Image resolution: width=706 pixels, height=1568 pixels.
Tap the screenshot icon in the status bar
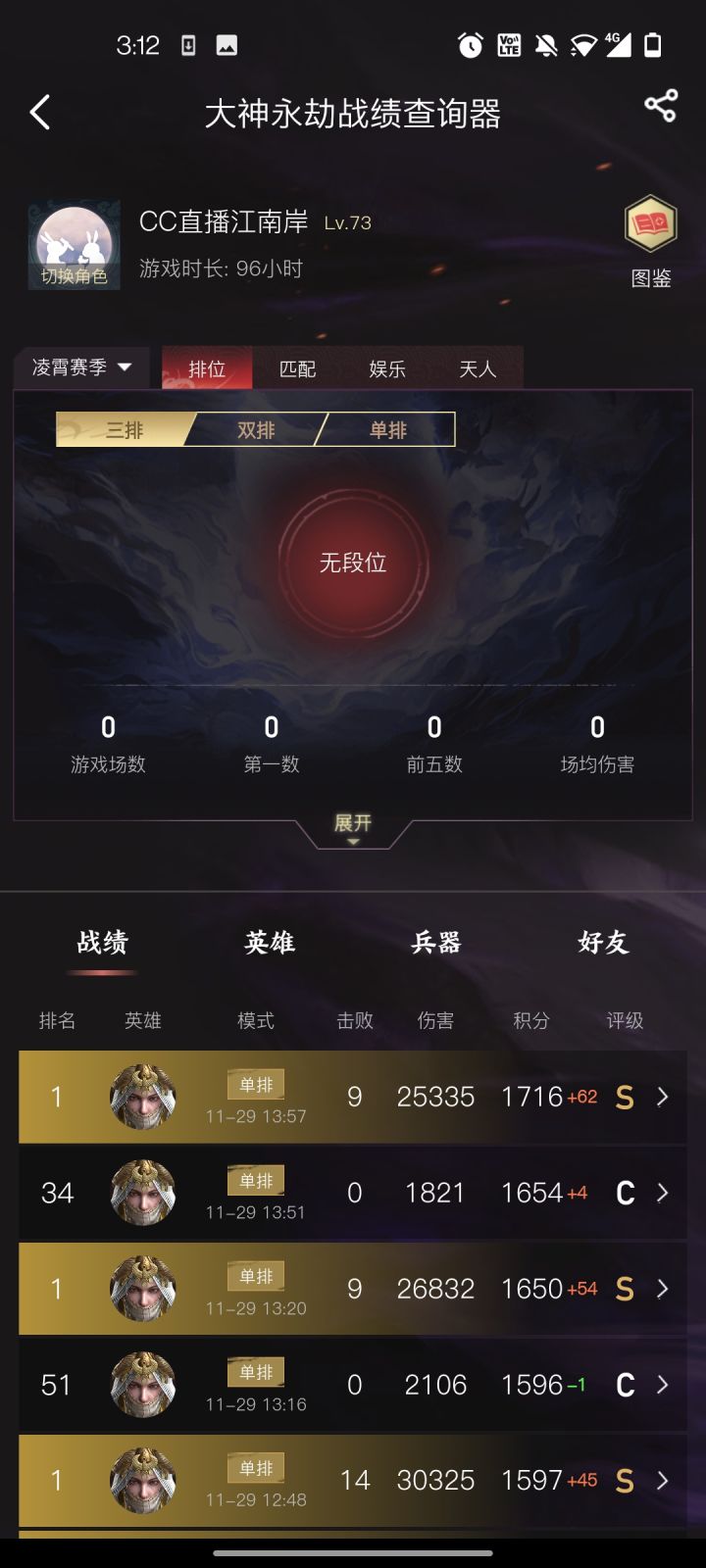tap(187, 44)
